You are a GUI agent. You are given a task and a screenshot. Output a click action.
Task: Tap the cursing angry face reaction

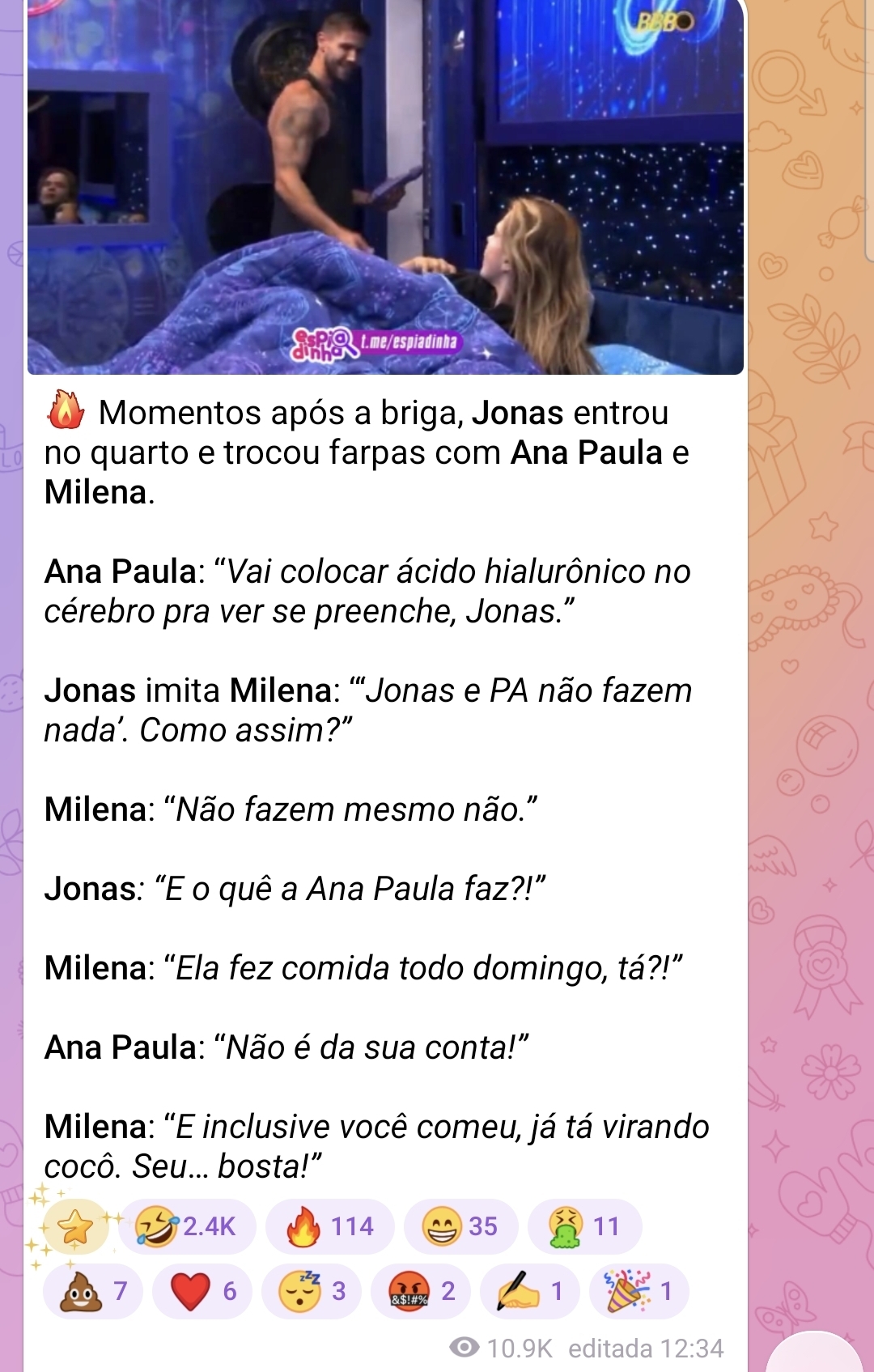coord(421,1291)
